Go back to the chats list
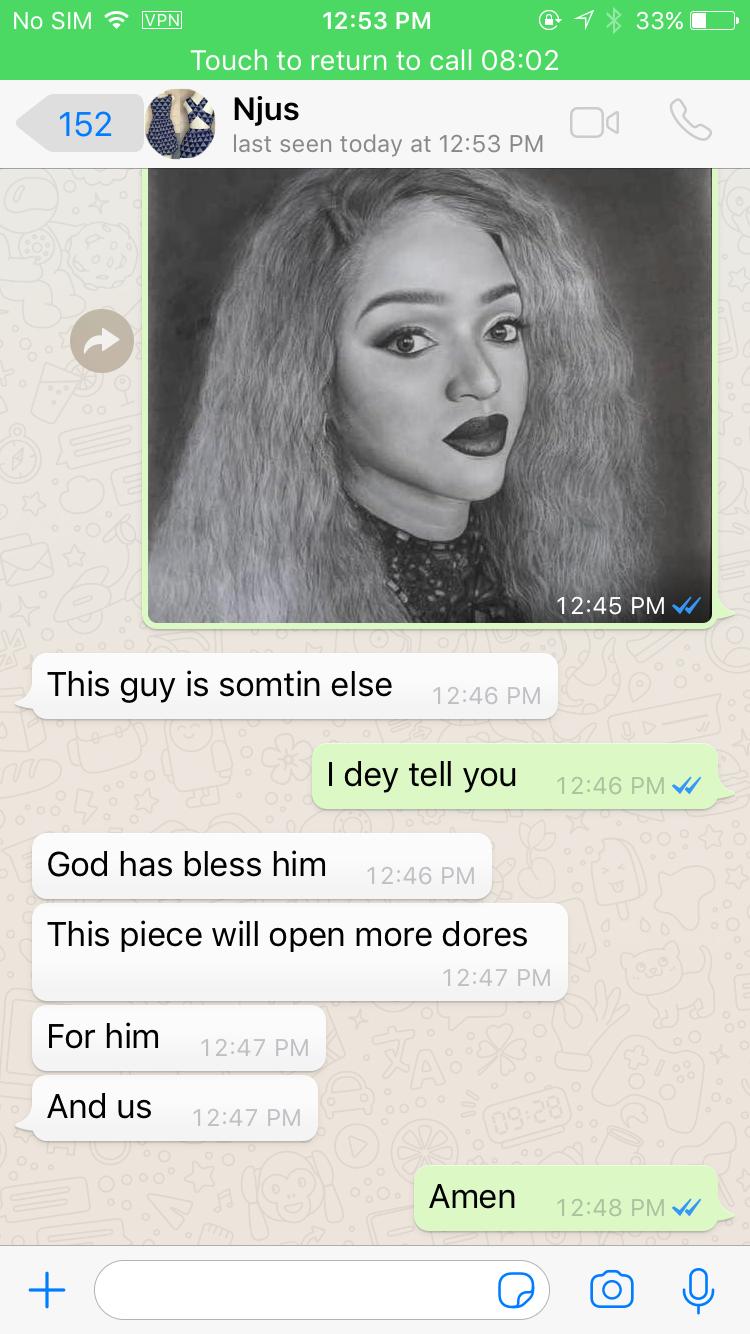 pyautogui.click(x=80, y=124)
